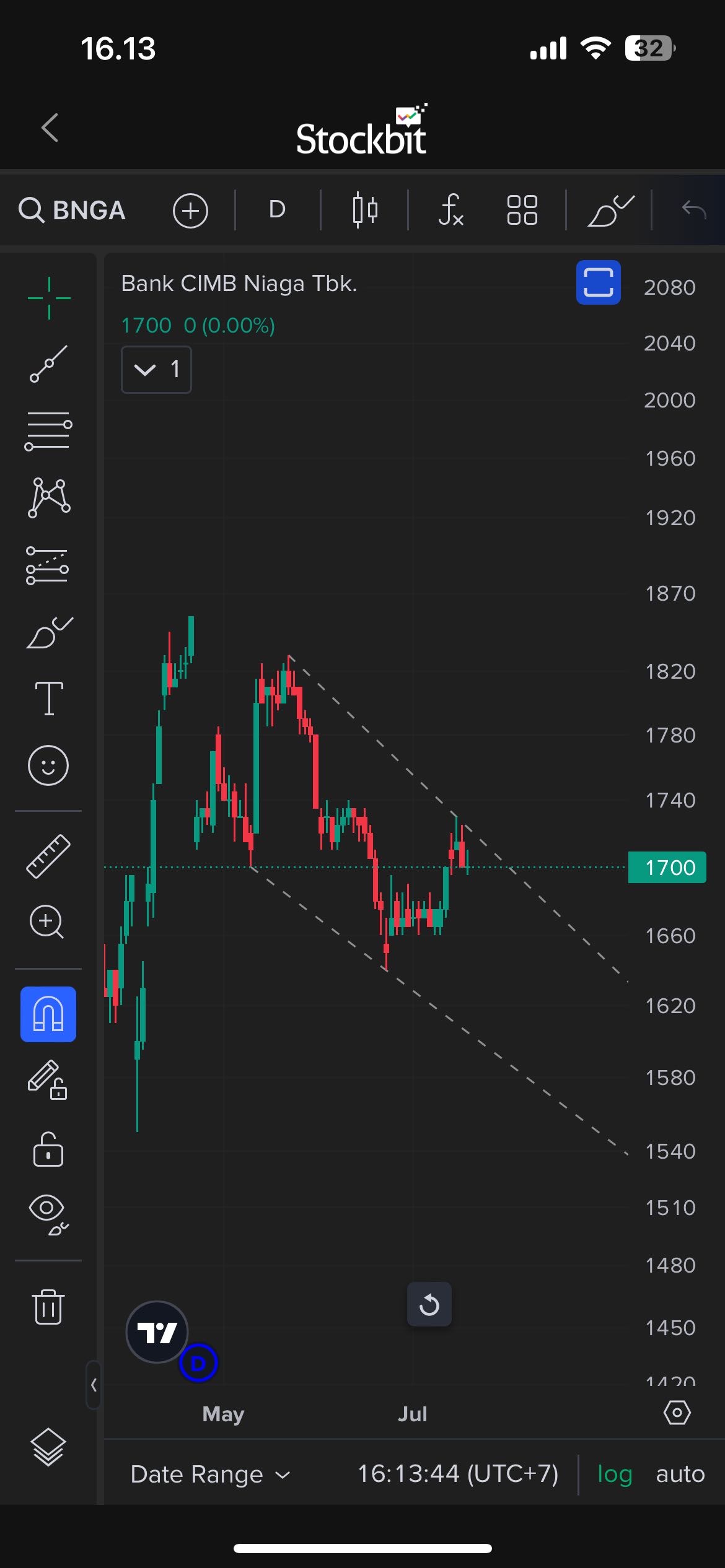The height and width of the screenshot is (1568, 725).
Task: Add a symbol to compare with the plus icon
Action: tap(190, 211)
